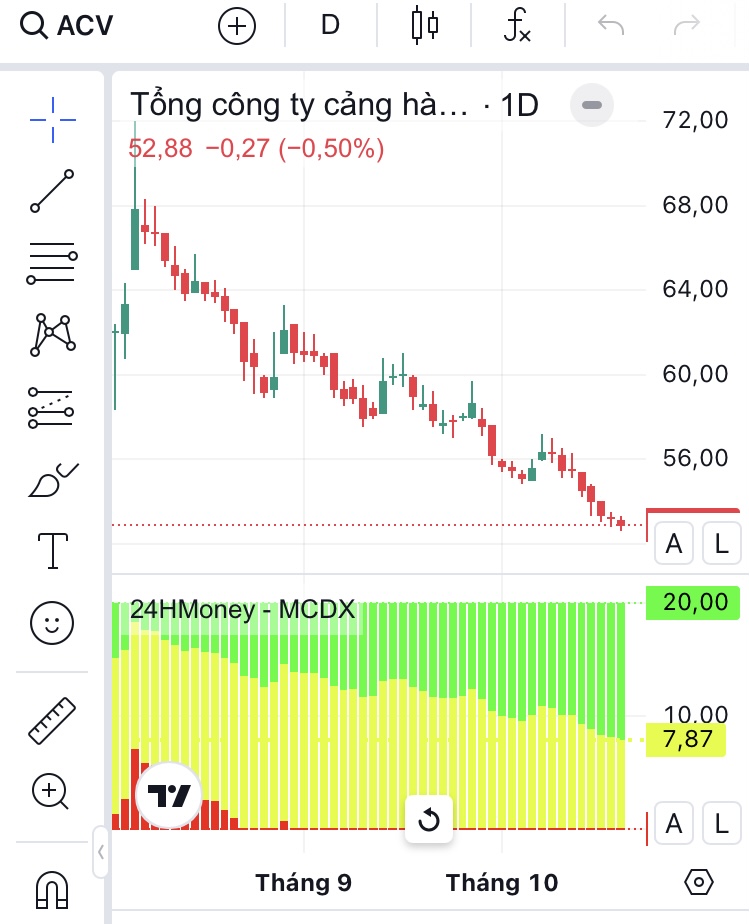The height and width of the screenshot is (924, 749).
Task: Open the forecasting and measurement tools
Action: point(52,407)
